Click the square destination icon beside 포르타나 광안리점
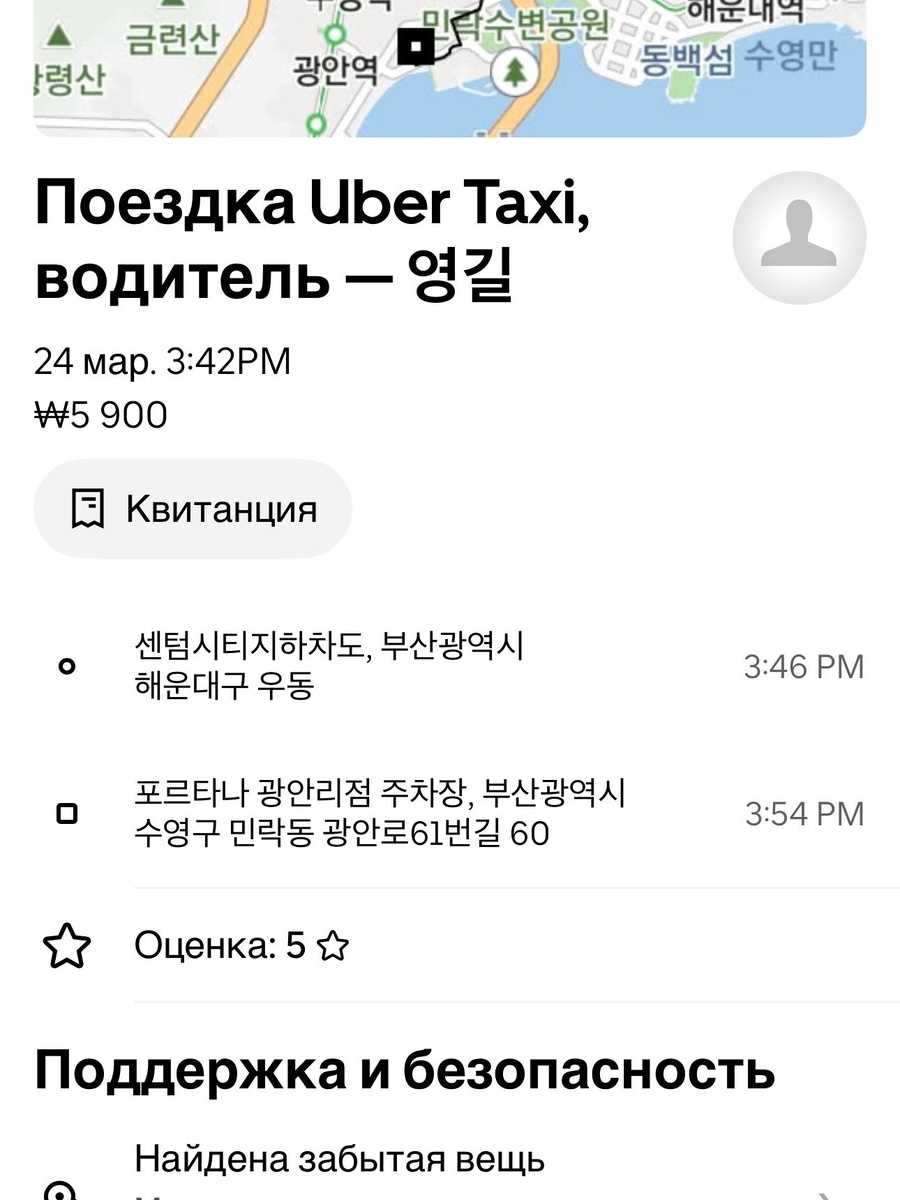The height and width of the screenshot is (1200, 900). (67, 813)
